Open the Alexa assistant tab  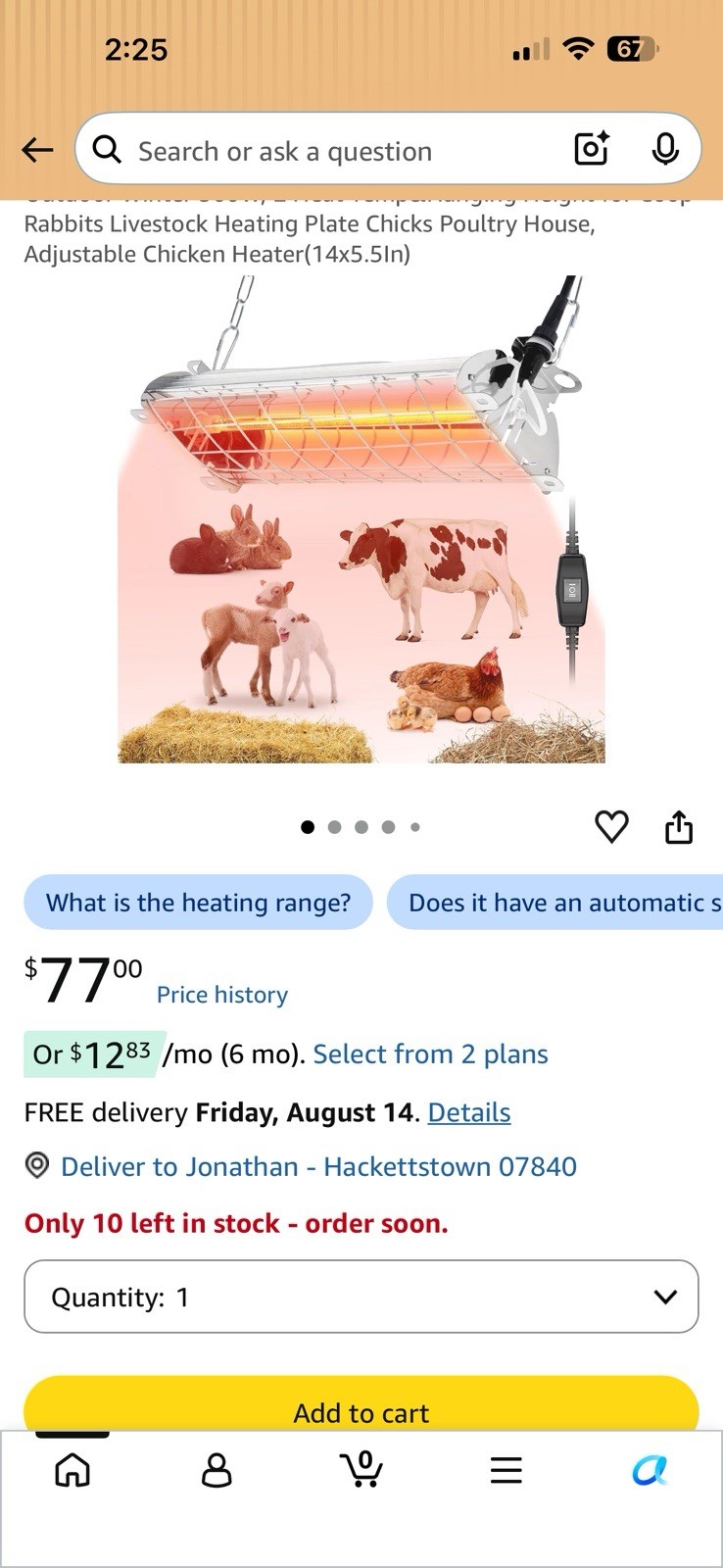[x=651, y=1470]
